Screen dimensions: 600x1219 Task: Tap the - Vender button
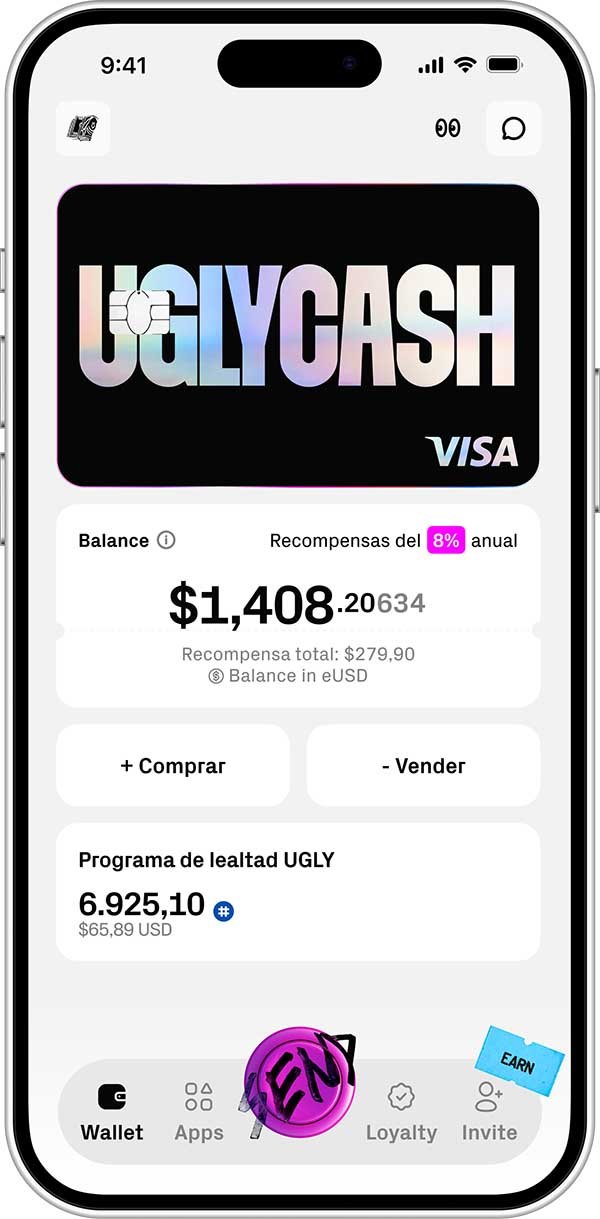423,766
